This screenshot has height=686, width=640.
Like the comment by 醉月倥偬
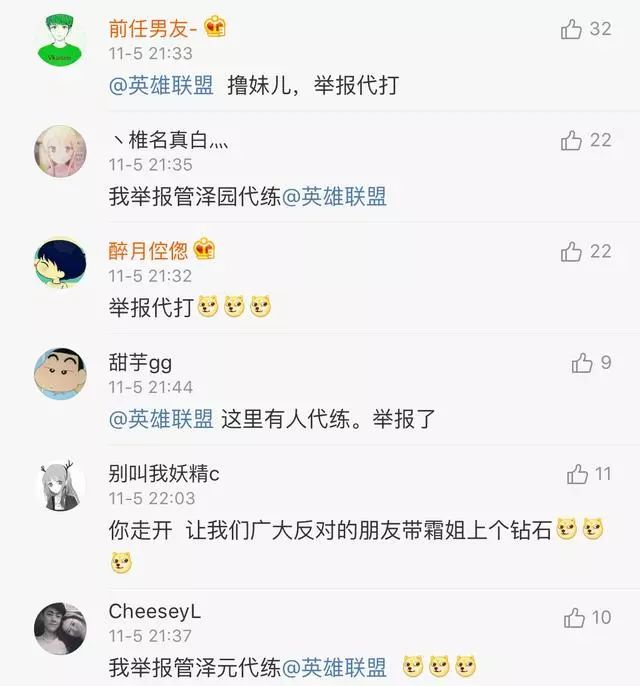tap(571, 252)
